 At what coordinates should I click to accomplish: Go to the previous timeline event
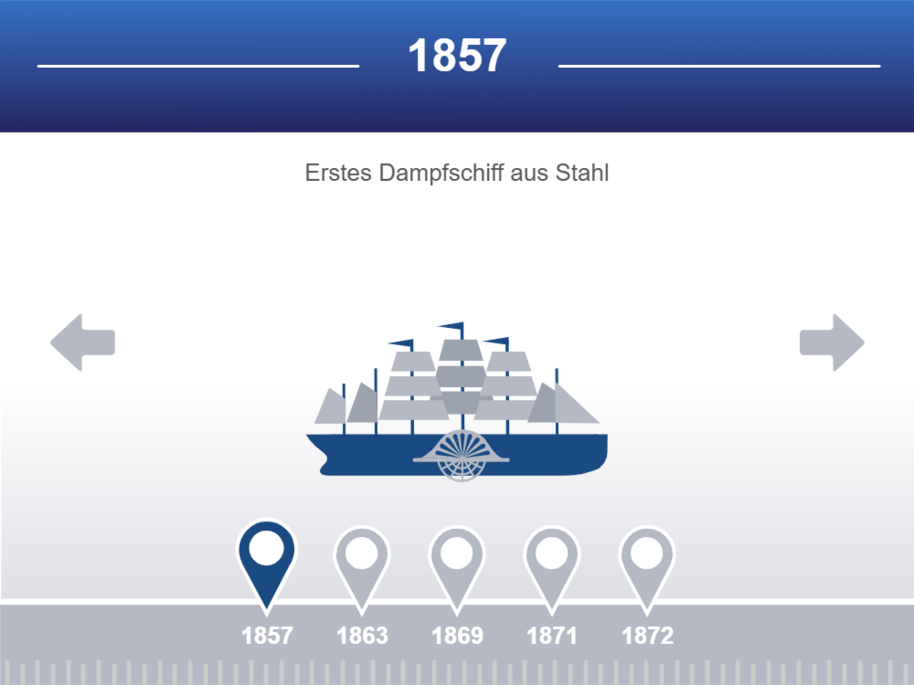[x=83, y=343]
